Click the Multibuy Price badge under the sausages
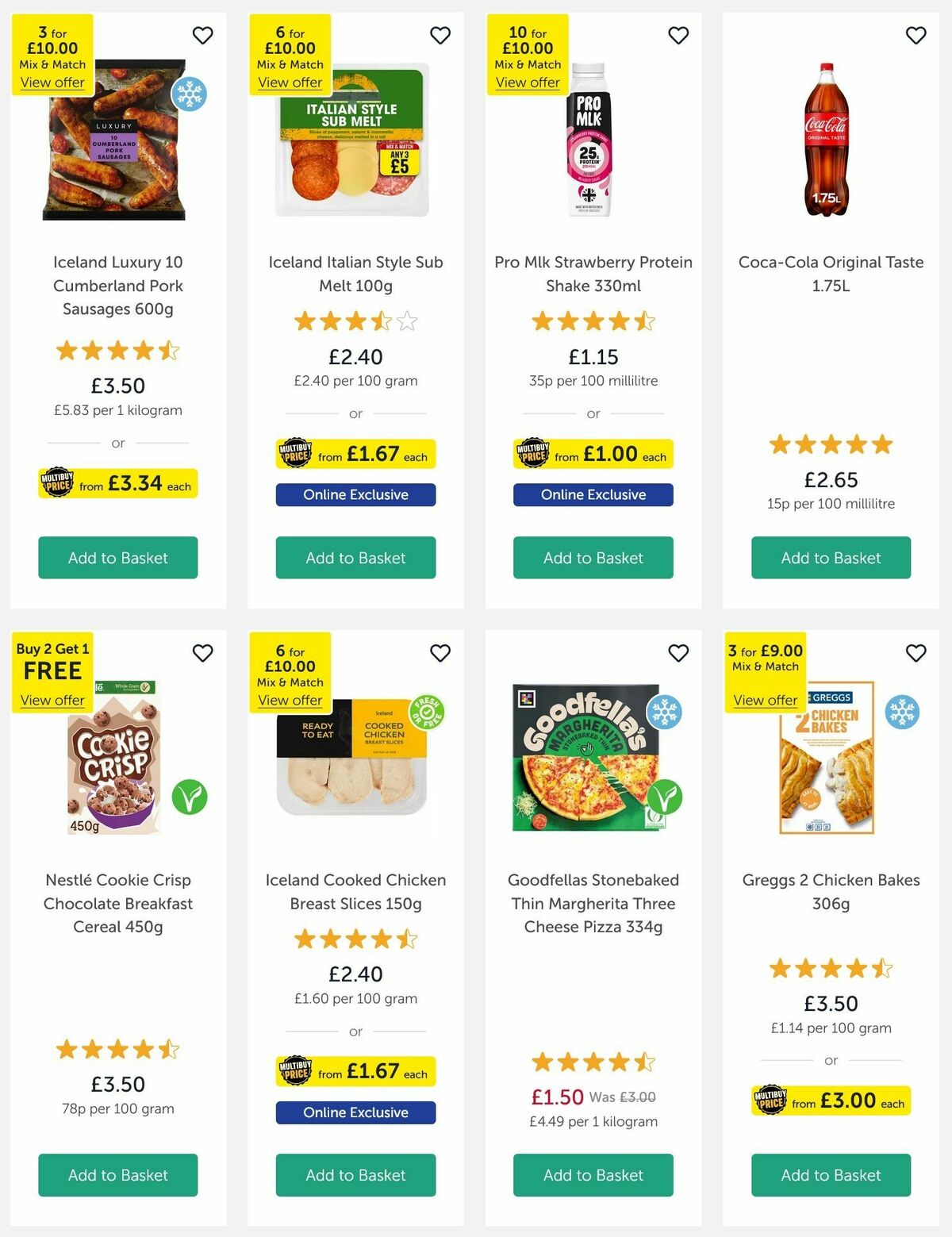The image size is (952, 1237). pyautogui.click(x=117, y=482)
